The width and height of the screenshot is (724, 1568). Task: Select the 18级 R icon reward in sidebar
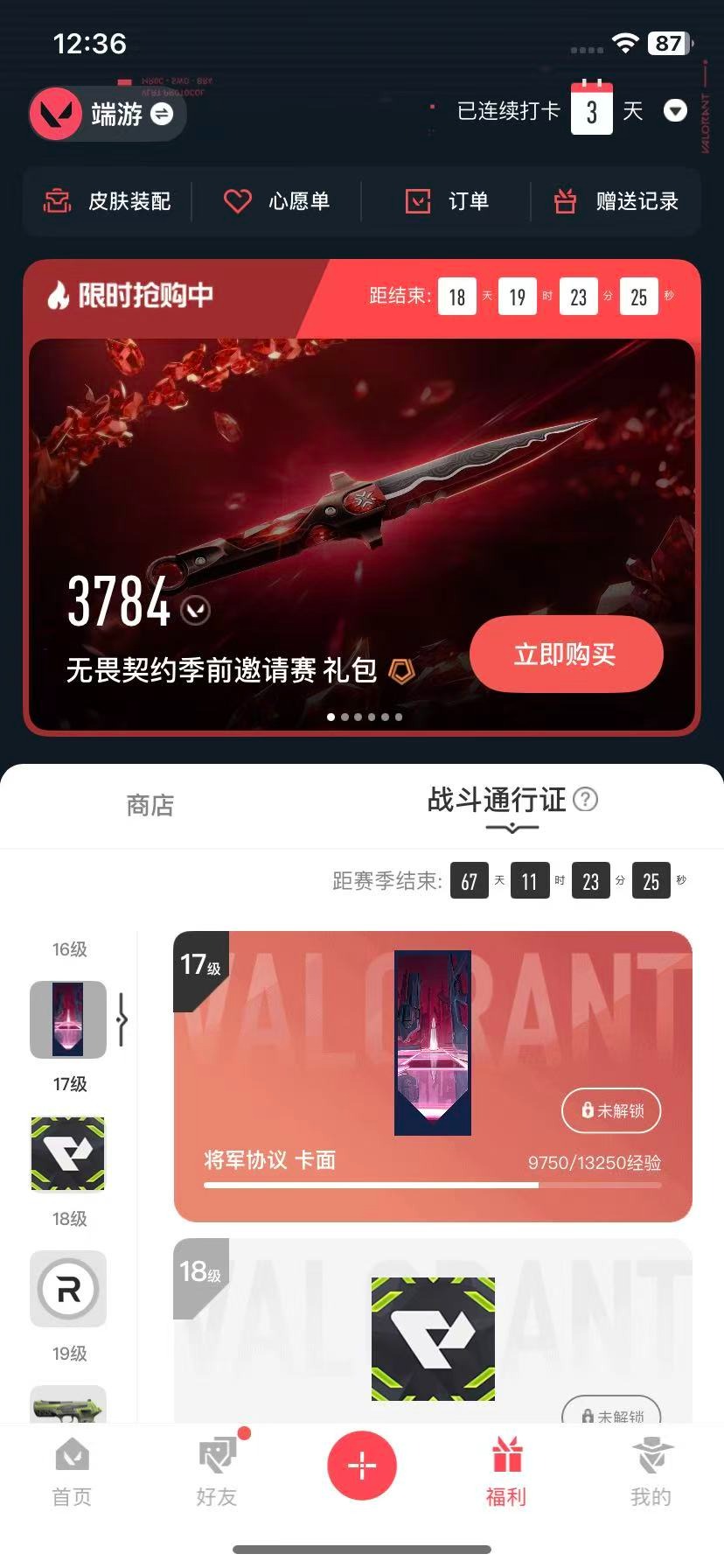tap(68, 1289)
